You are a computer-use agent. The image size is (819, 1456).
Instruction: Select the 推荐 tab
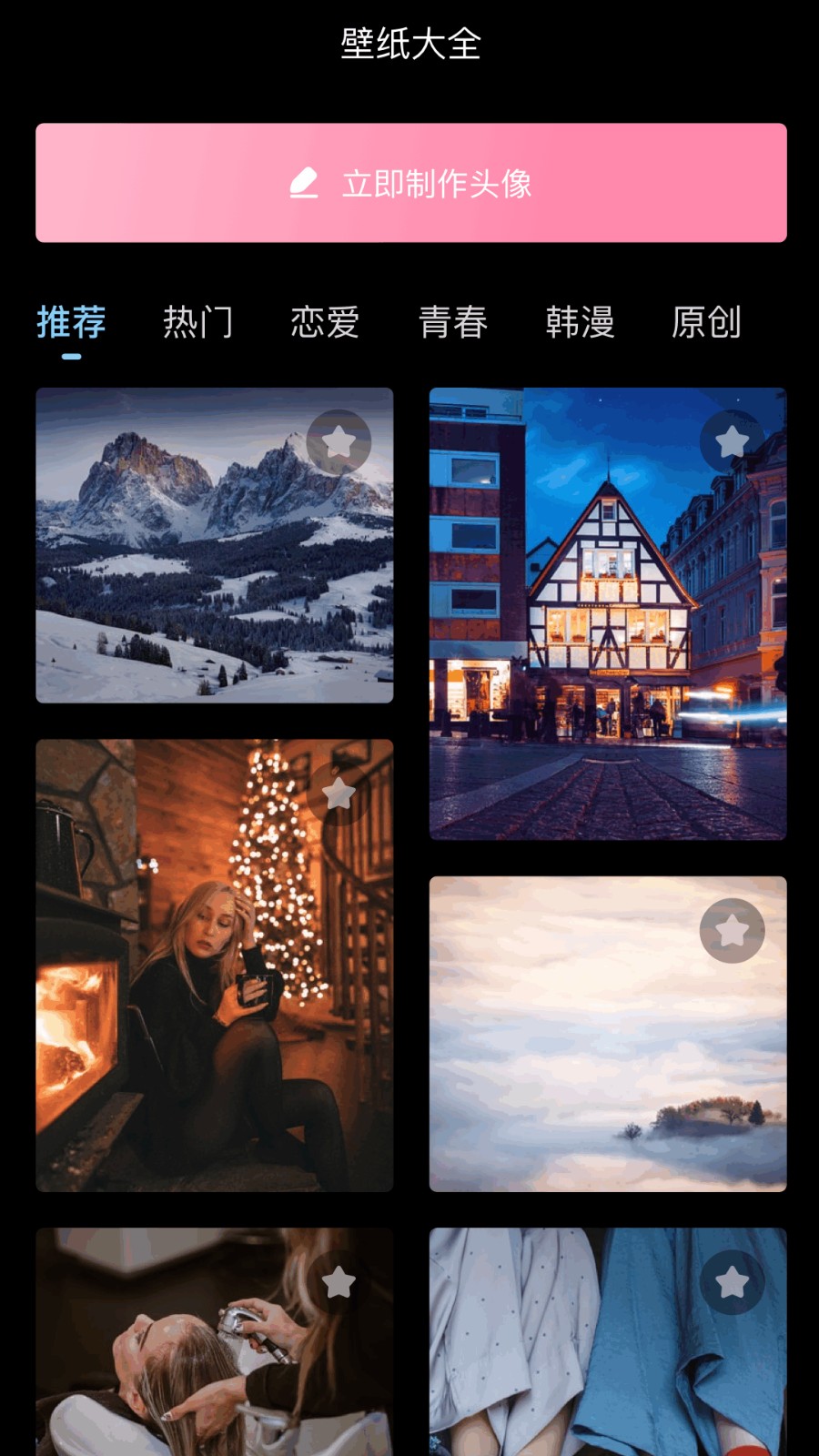(71, 322)
